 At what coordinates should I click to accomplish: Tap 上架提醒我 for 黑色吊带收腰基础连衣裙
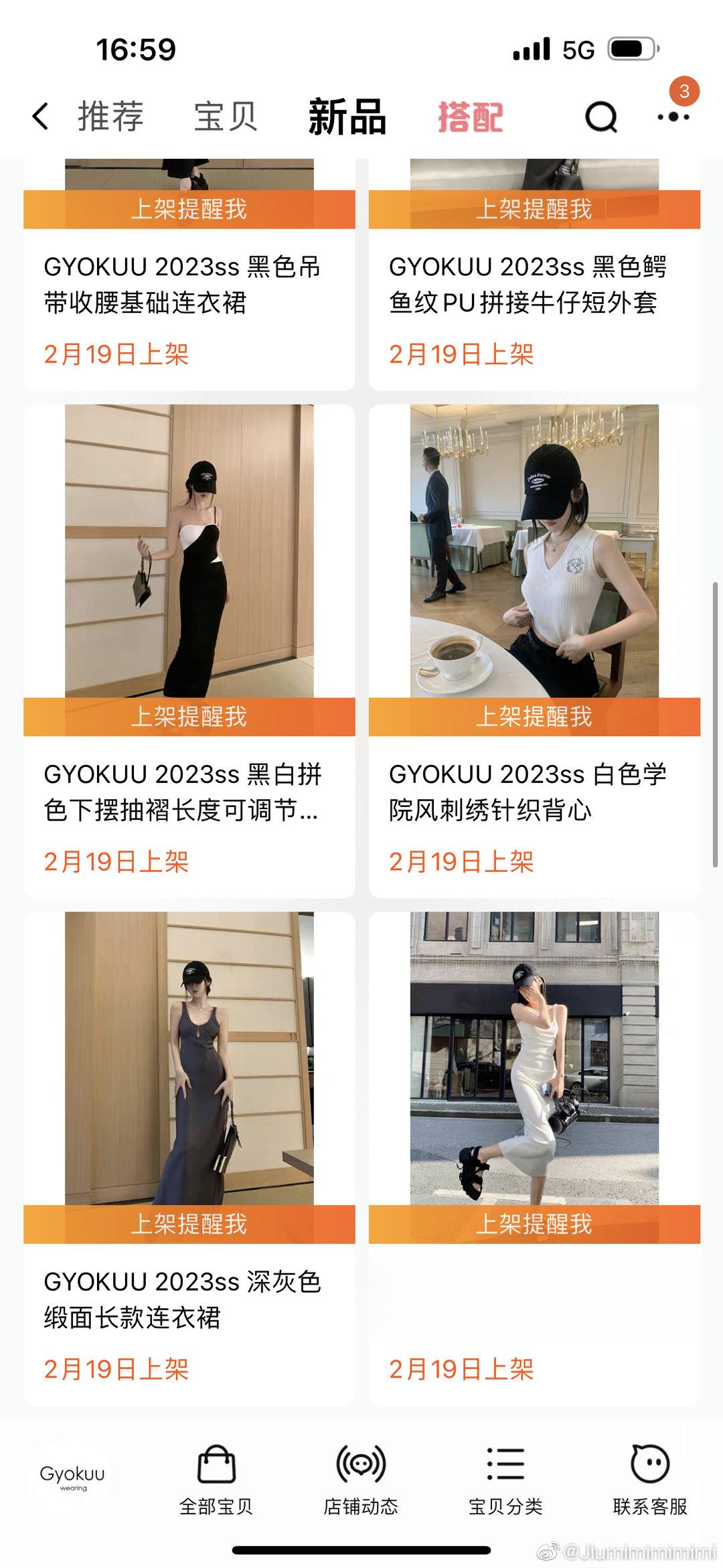tap(189, 210)
